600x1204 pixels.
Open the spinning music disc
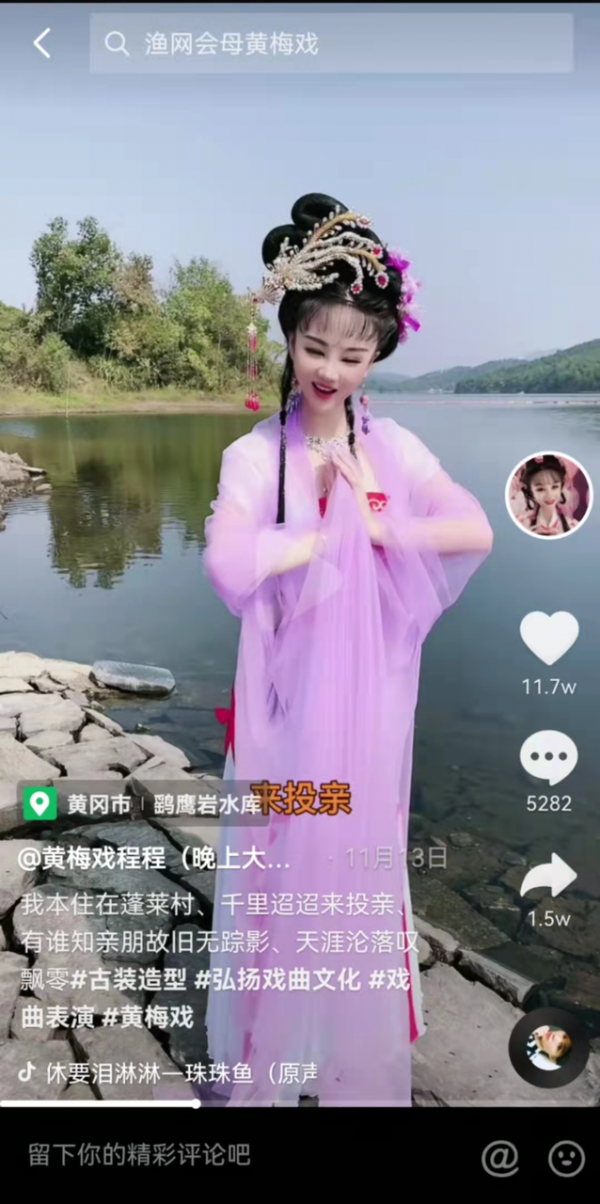pos(548,1046)
